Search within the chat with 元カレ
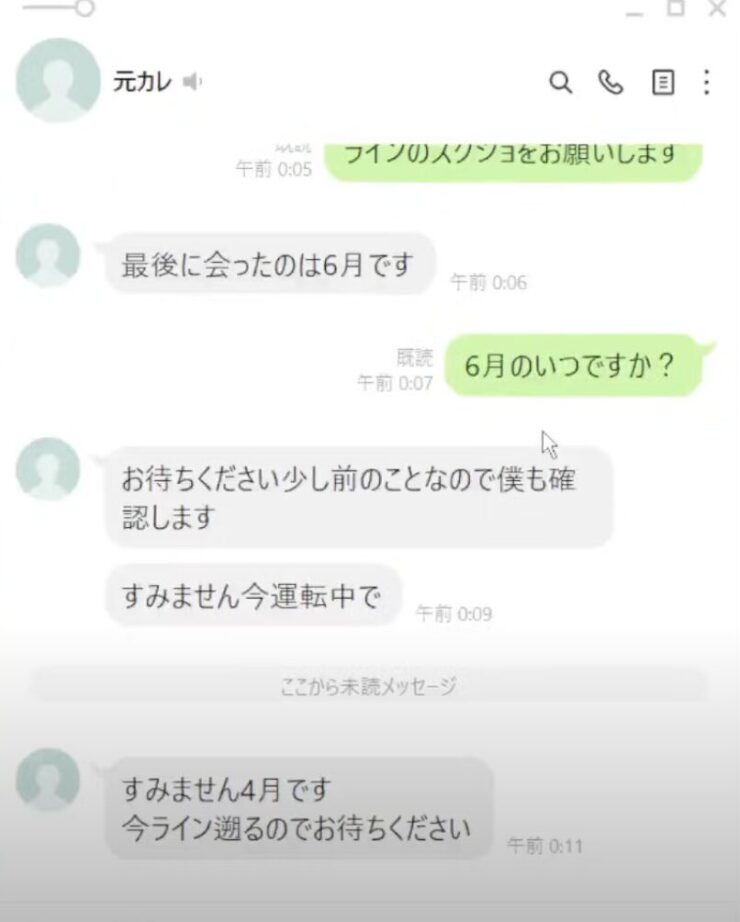 pos(561,82)
